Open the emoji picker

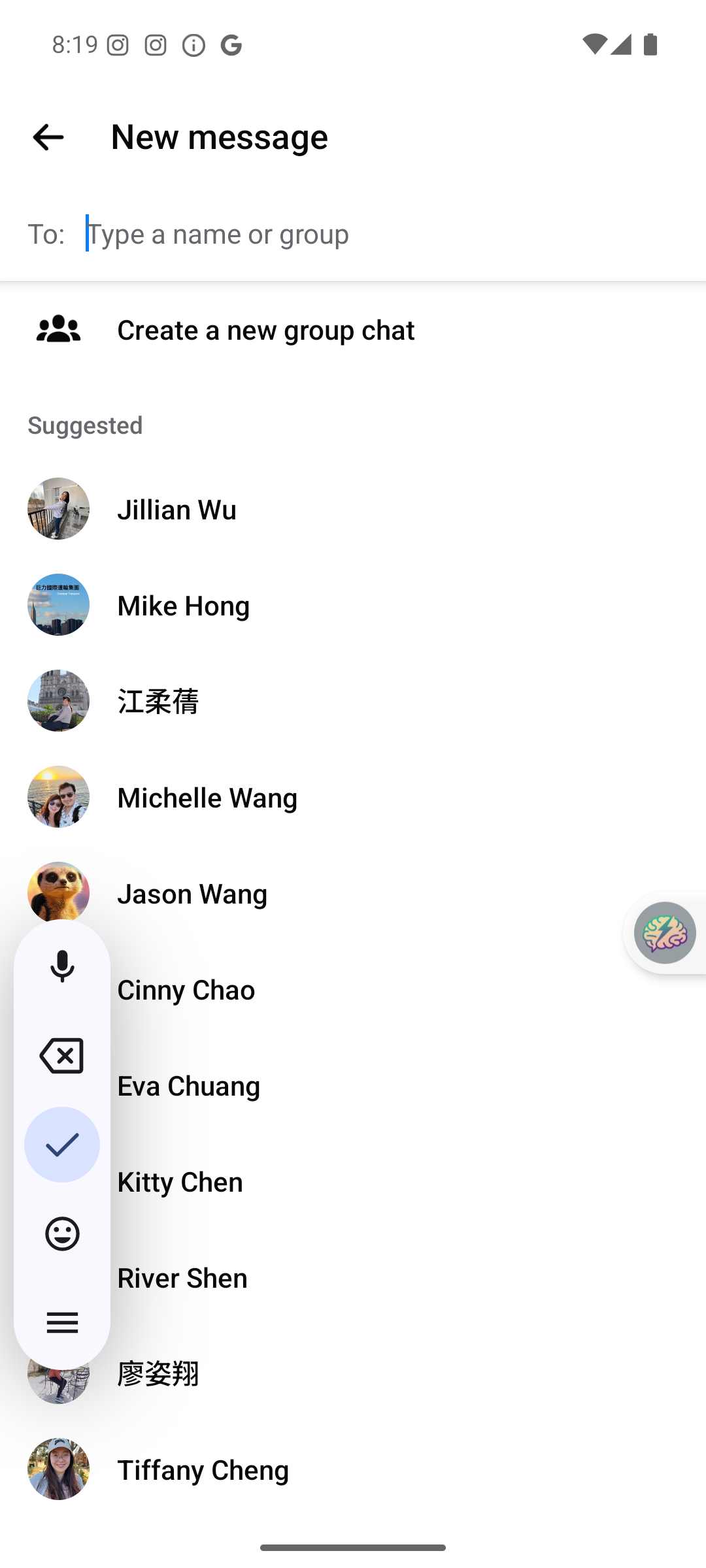tap(62, 1234)
